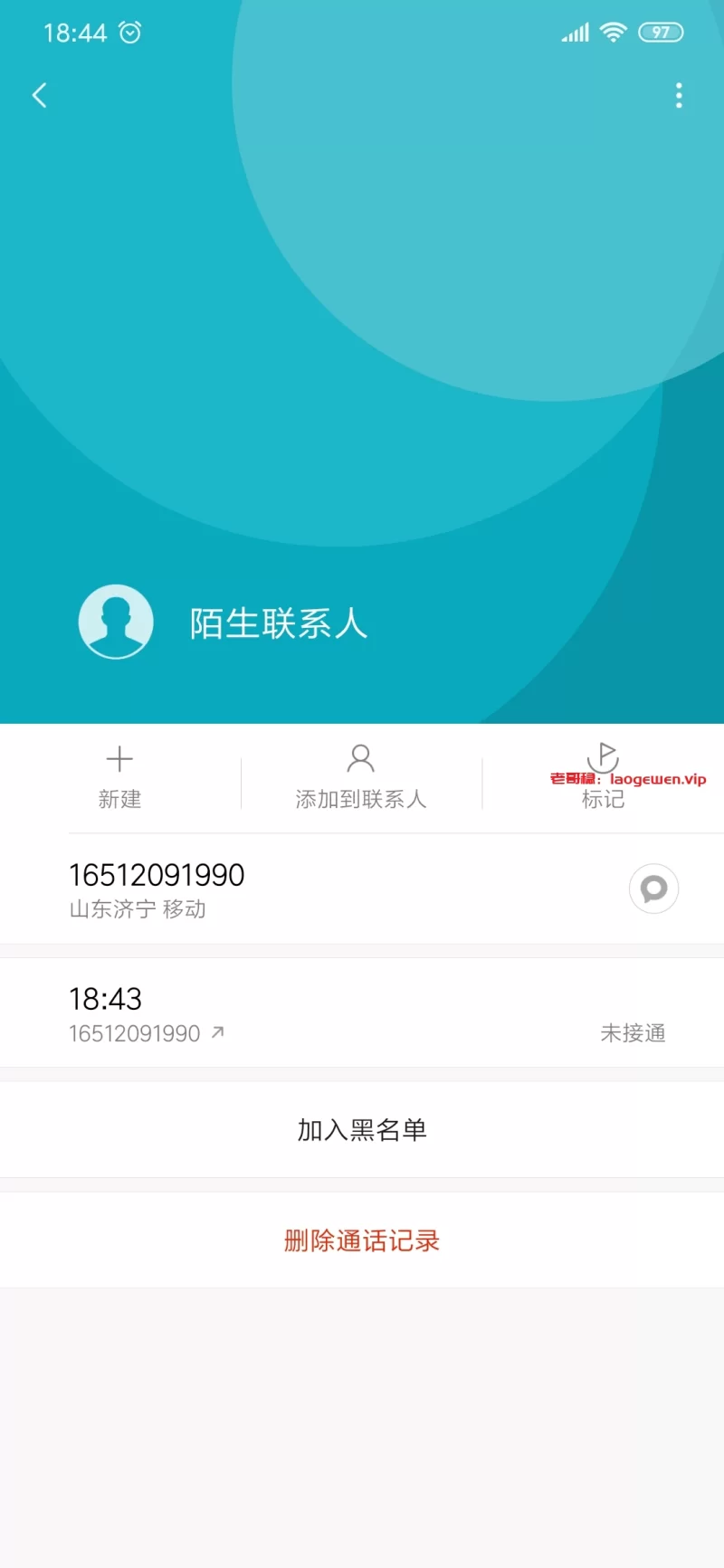The image size is (724, 1568).
Task: Add this number to blacklist 加入黑名单
Action: pos(362,1129)
